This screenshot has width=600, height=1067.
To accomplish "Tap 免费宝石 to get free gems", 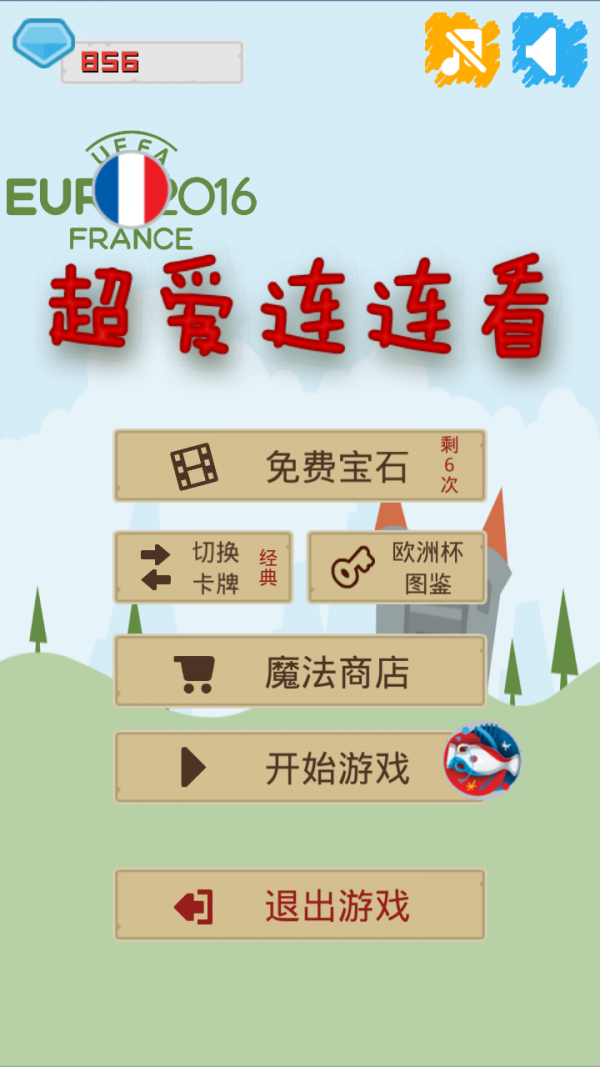I will pyautogui.click(x=299, y=466).
